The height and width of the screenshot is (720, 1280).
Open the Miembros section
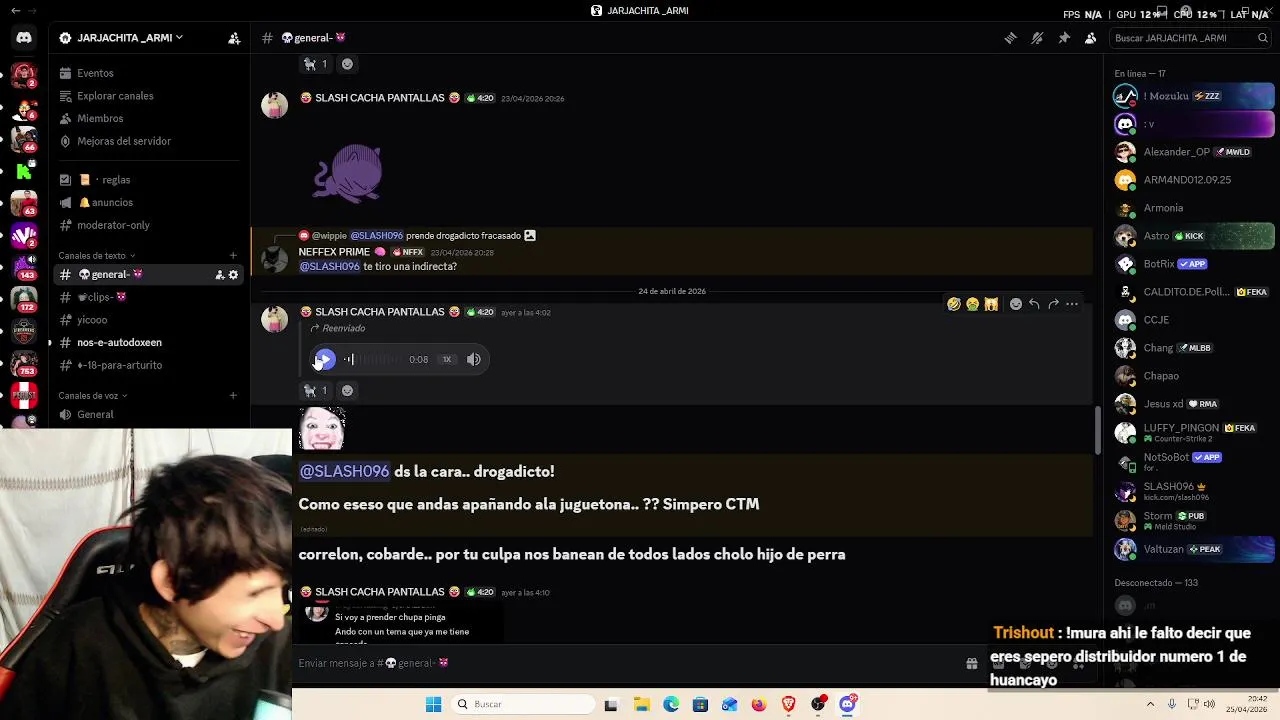click(x=100, y=118)
